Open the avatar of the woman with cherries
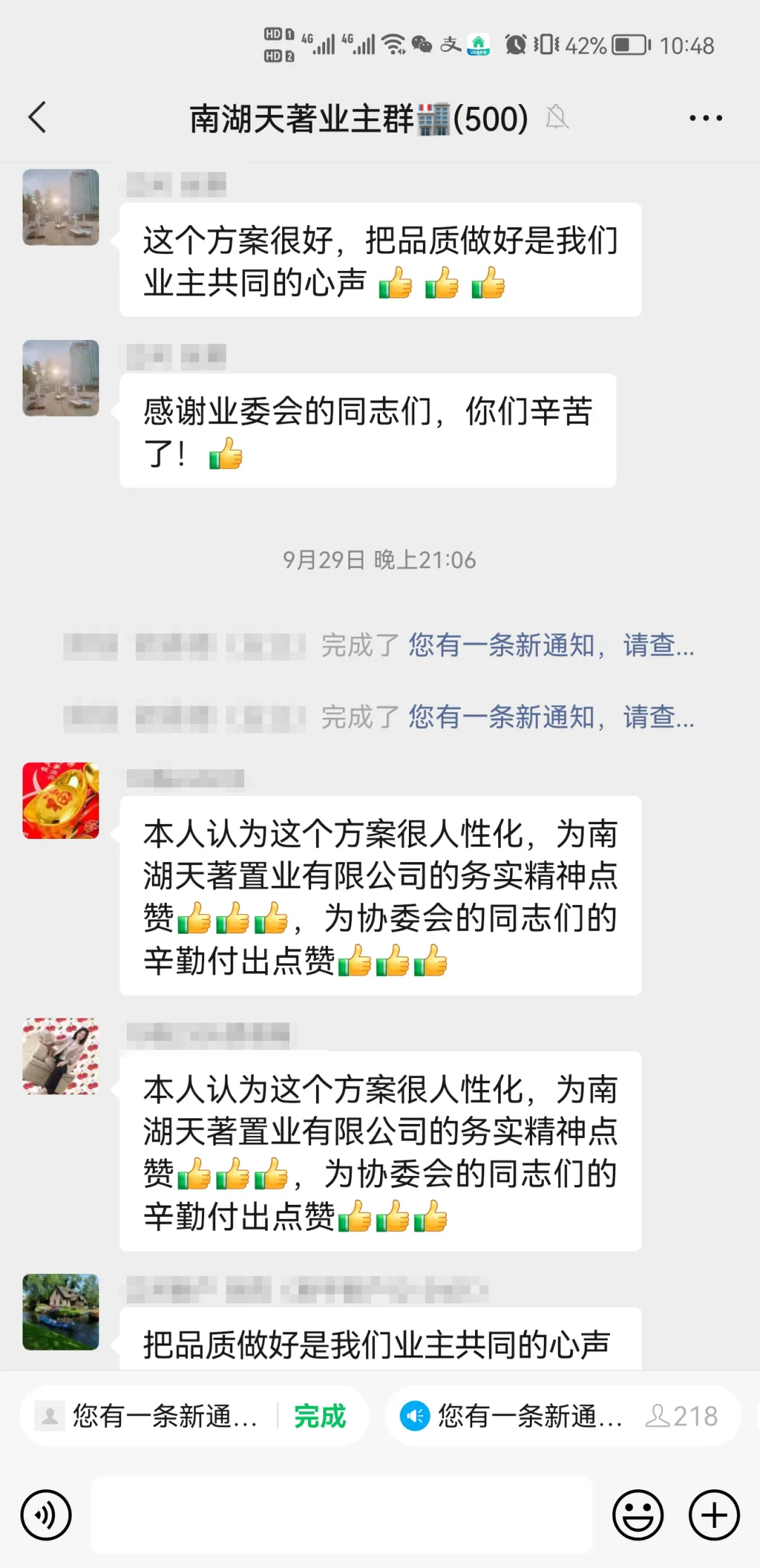 tap(61, 1056)
